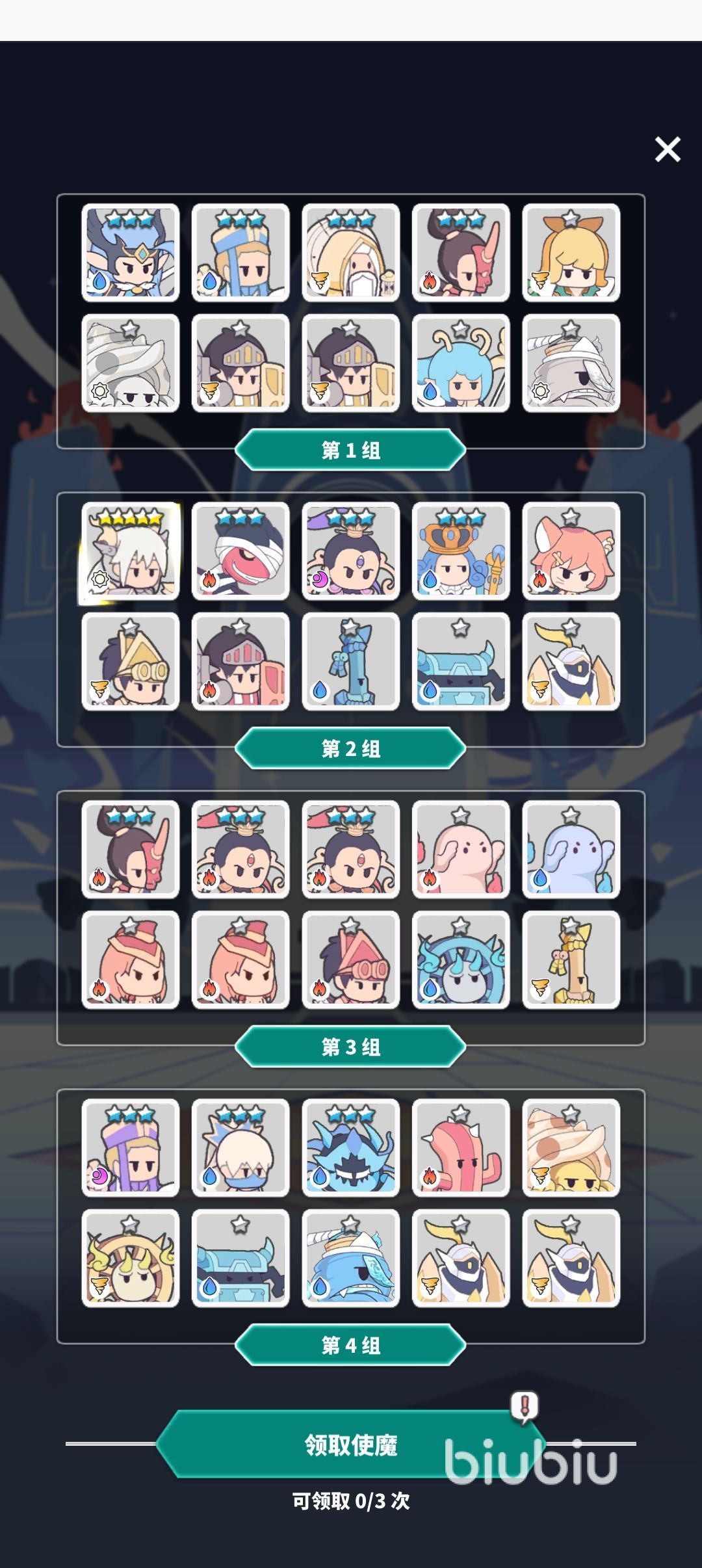Tap the 领取使魔 claim button
702x1568 pixels.
(x=351, y=1444)
